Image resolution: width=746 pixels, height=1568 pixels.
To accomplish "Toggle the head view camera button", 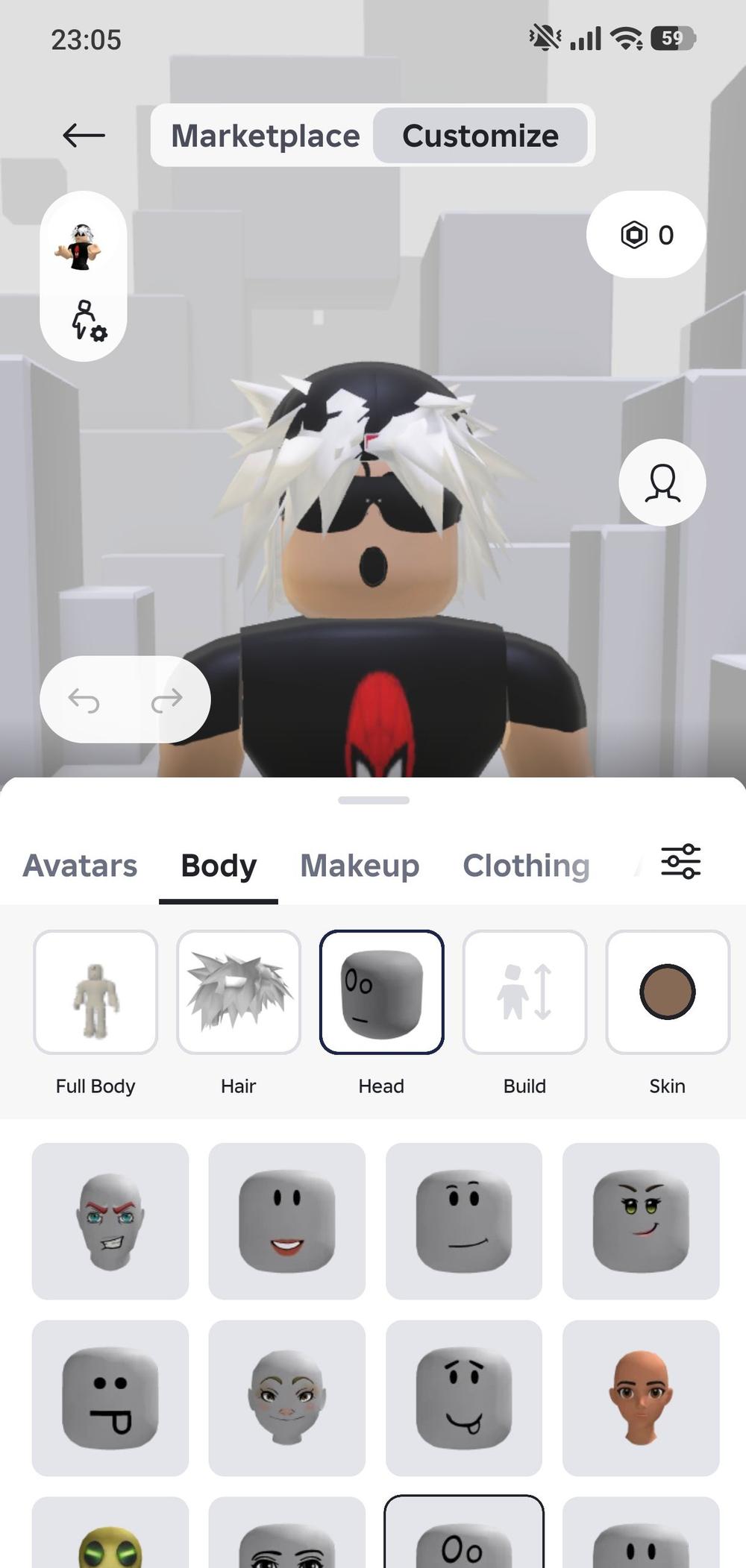I will pos(662,482).
